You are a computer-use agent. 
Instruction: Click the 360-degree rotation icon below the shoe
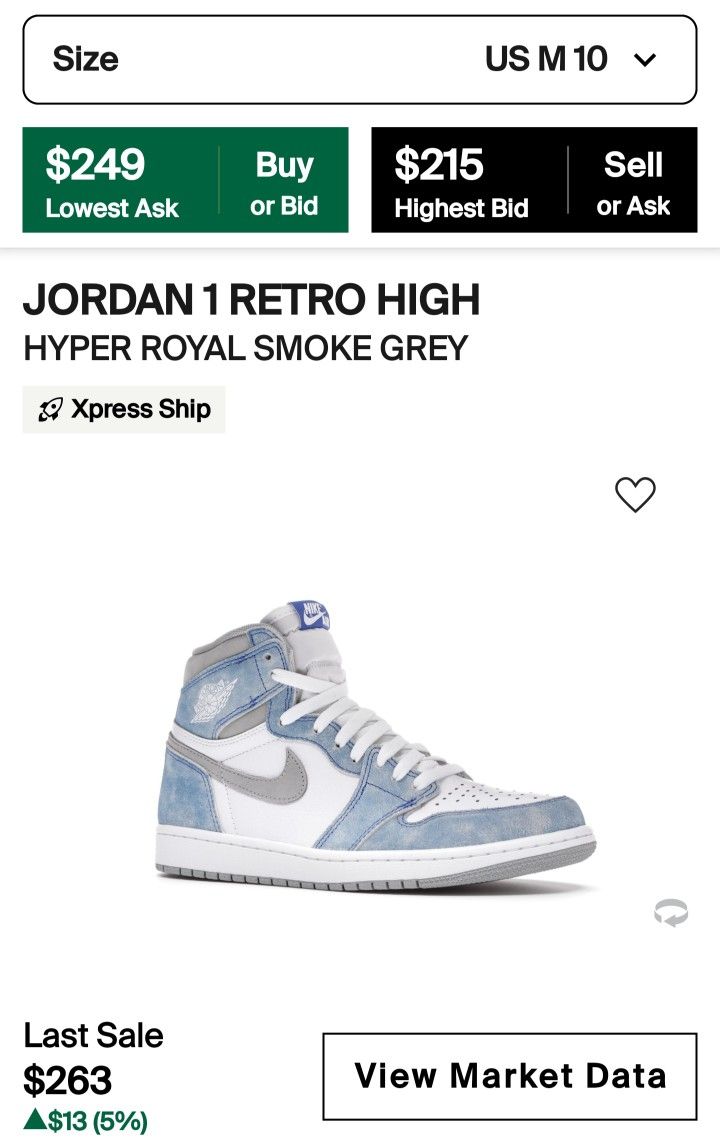tap(671, 911)
